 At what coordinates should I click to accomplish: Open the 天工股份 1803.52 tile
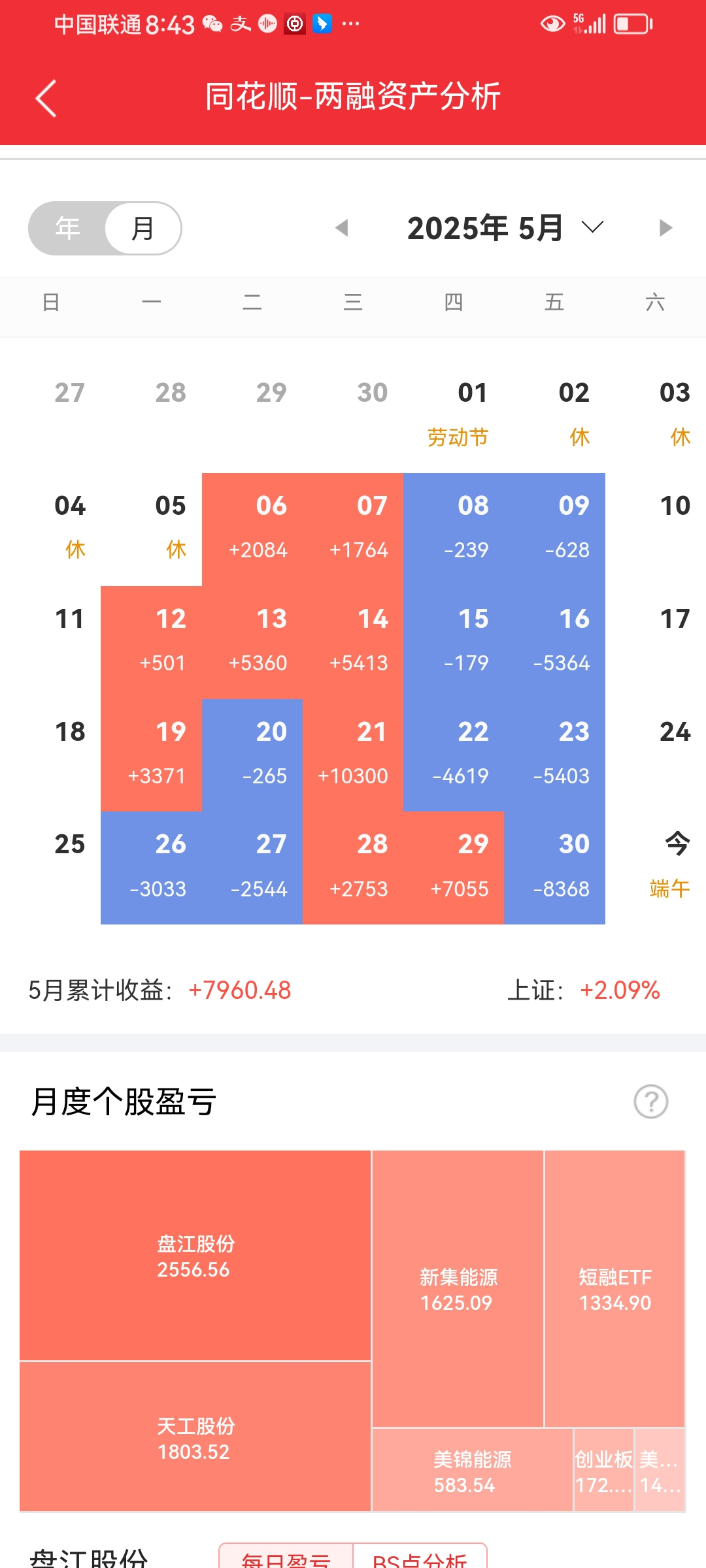195,1437
